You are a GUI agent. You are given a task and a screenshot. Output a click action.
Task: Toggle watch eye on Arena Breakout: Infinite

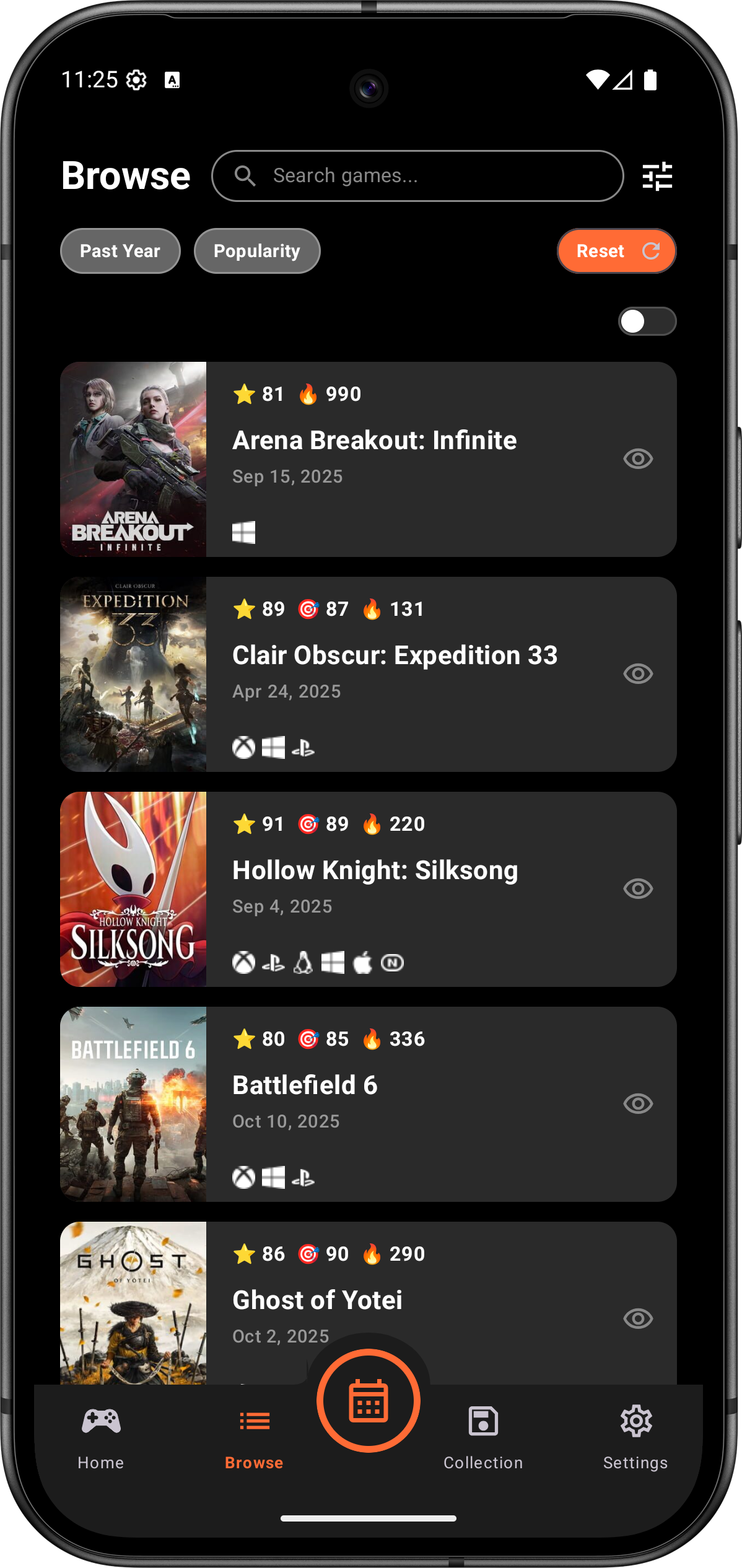[x=638, y=458]
